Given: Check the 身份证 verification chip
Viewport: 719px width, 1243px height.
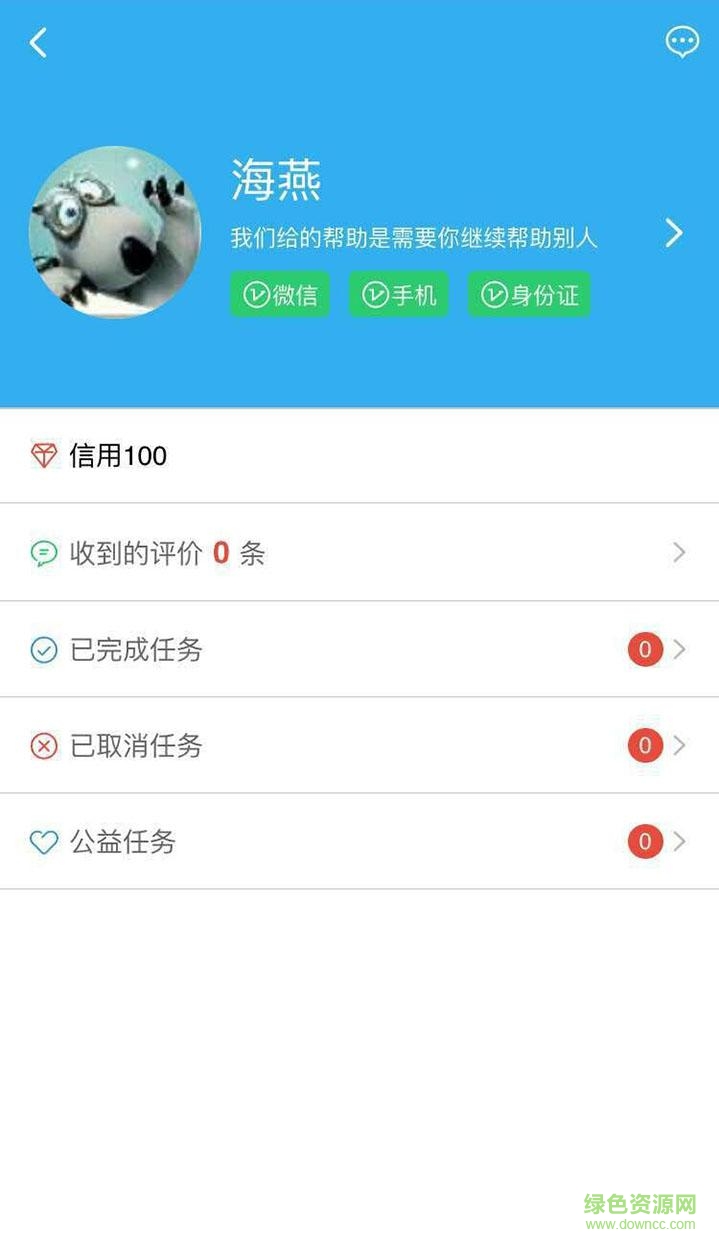Looking at the screenshot, I should [x=529, y=295].
